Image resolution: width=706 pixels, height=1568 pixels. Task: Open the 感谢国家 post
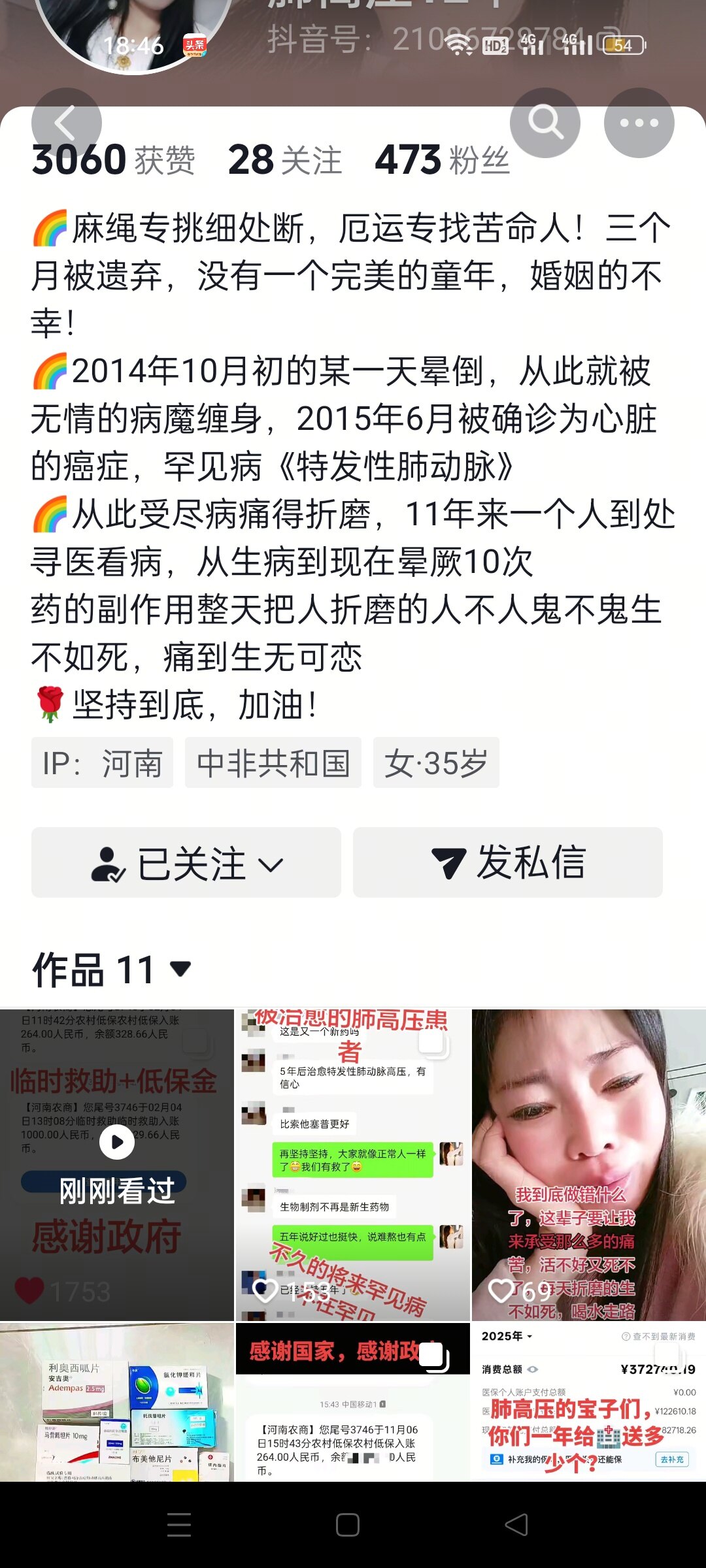point(353,1402)
